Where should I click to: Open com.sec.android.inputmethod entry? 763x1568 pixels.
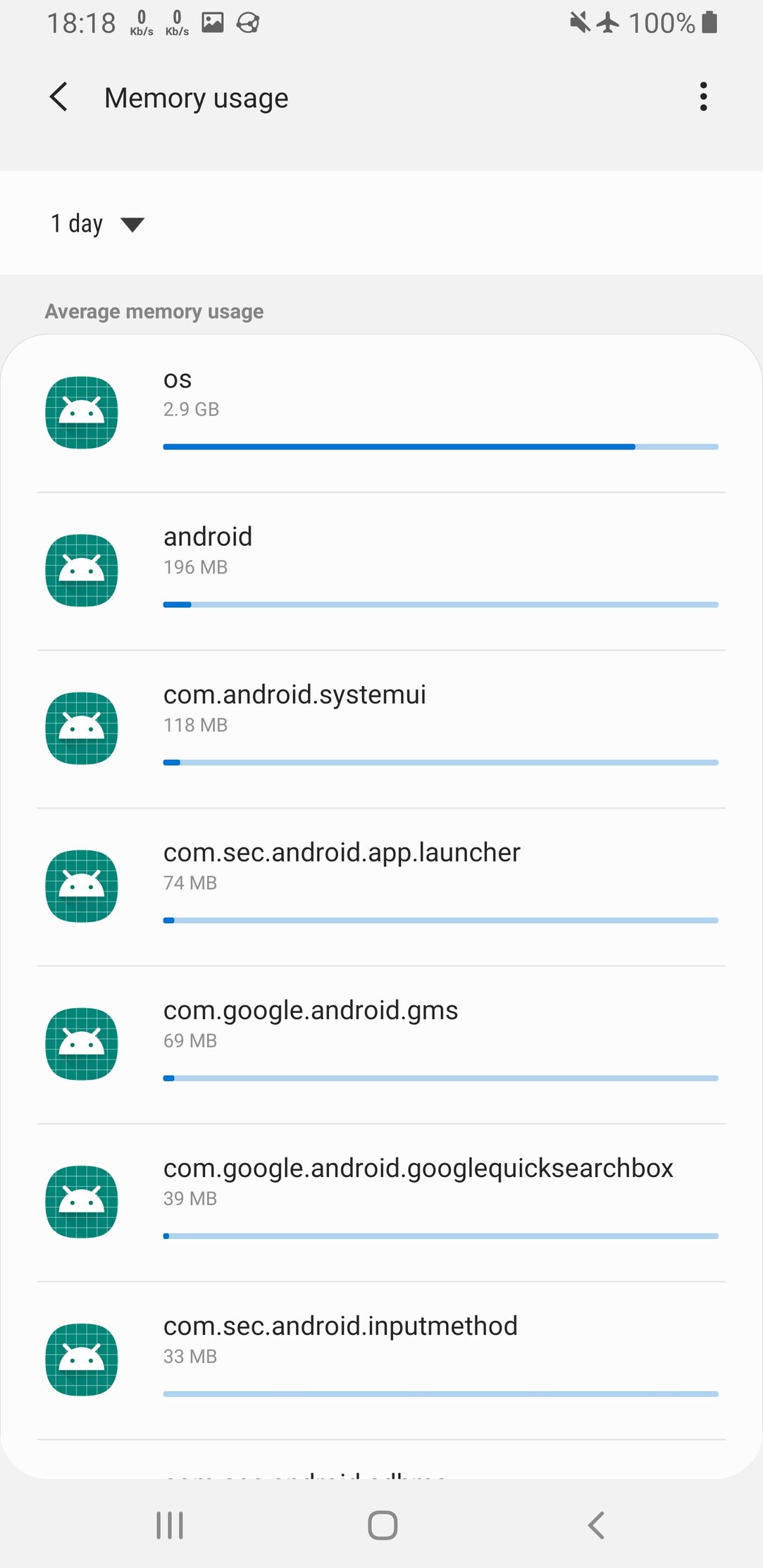click(381, 1361)
